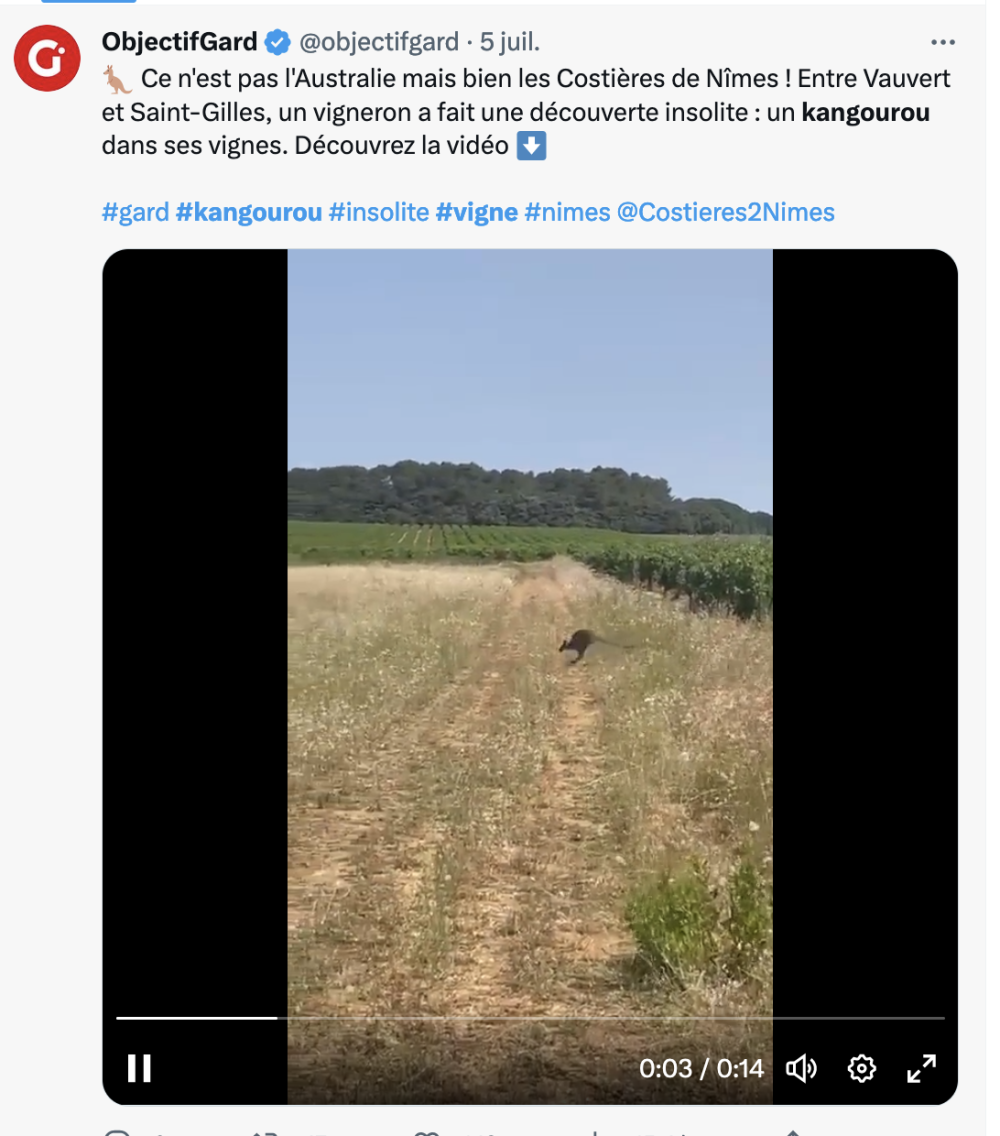The image size is (1000, 1136).
Task: Mute the video sound
Action: pos(801,1068)
